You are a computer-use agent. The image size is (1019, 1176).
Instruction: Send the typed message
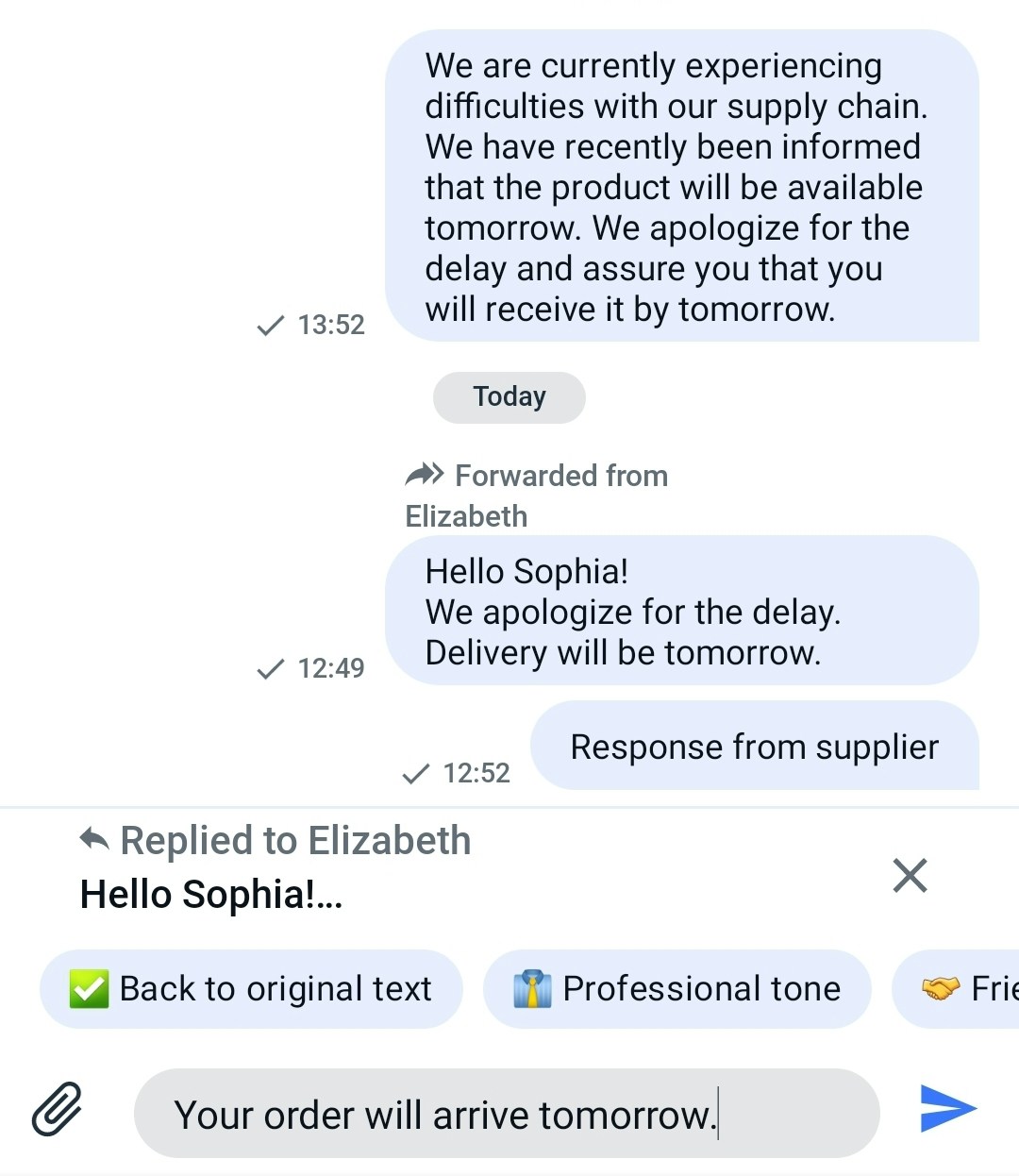point(947,1108)
